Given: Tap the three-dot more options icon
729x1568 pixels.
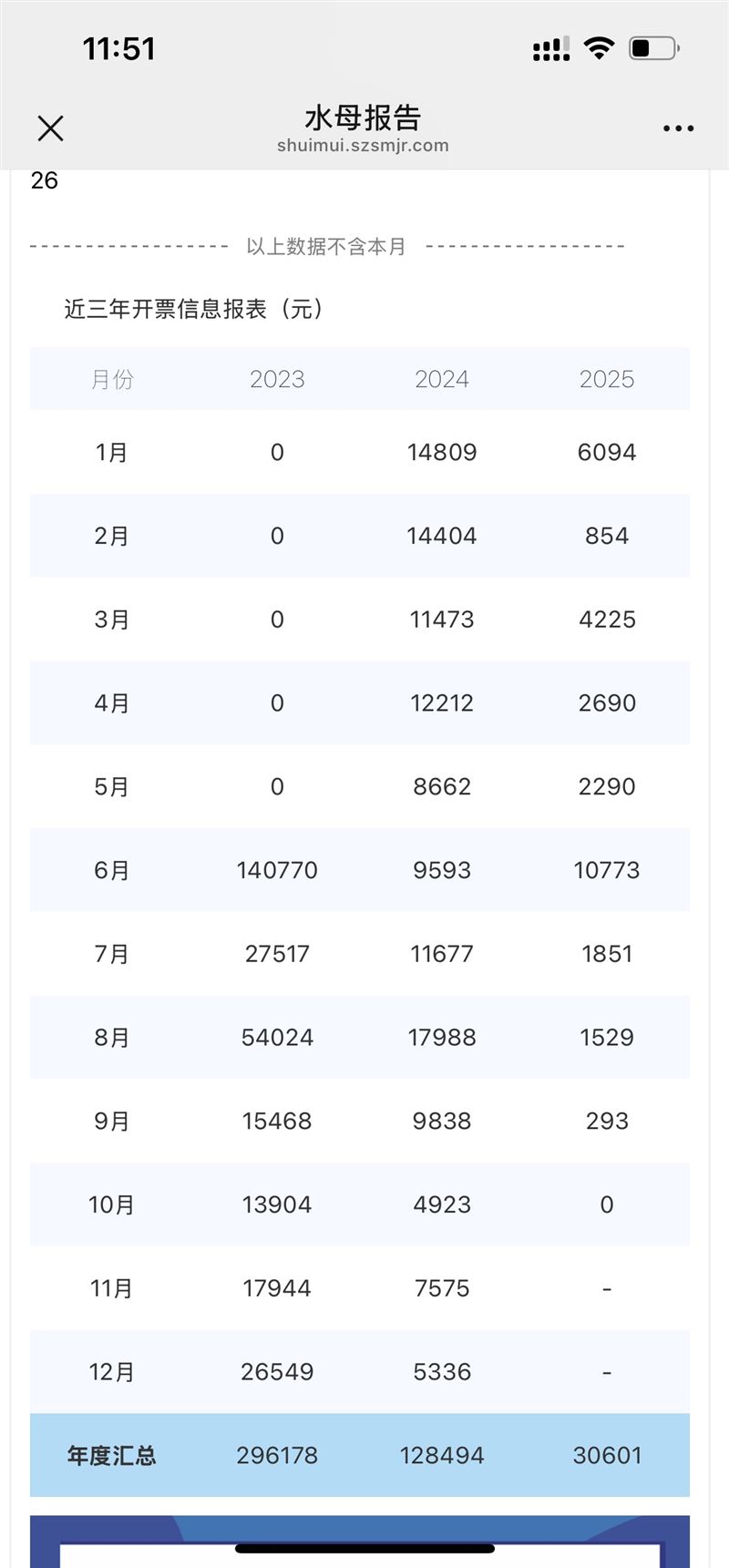Looking at the screenshot, I should [x=677, y=128].
